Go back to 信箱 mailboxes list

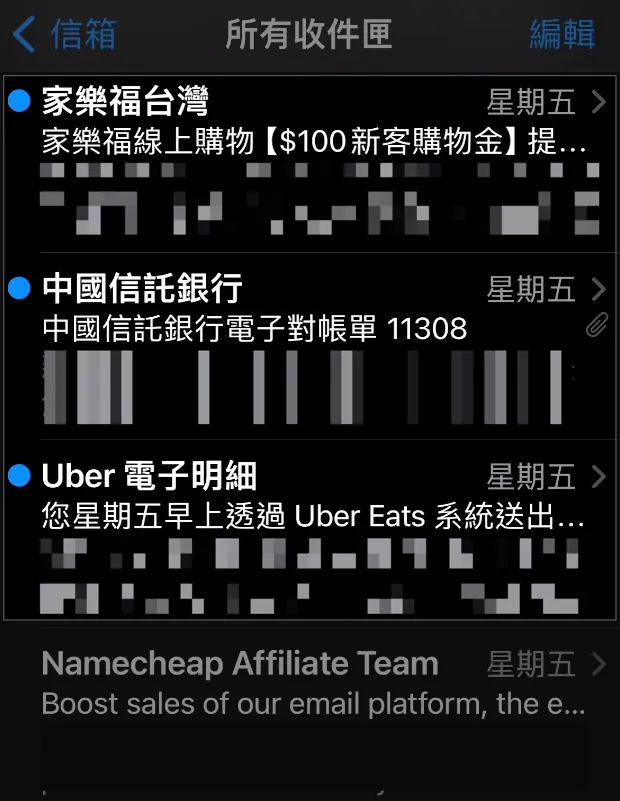click(x=65, y=35)
